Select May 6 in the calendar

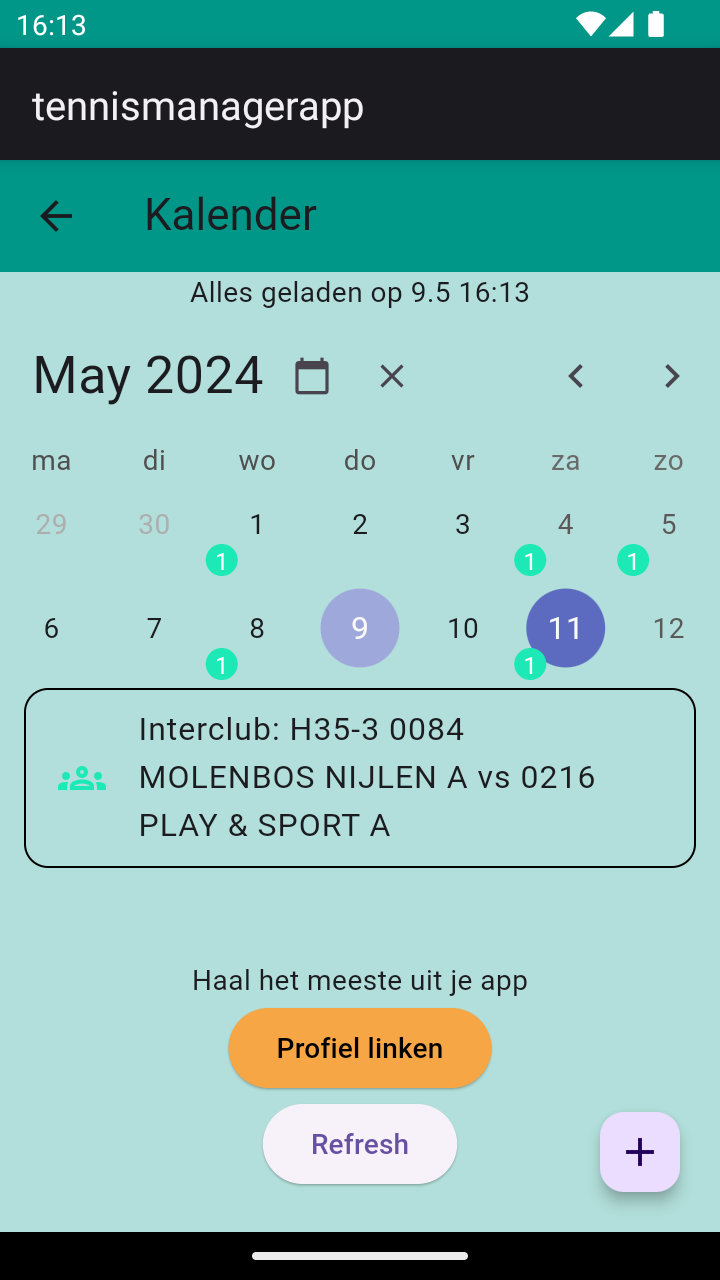tap(51, 628)
